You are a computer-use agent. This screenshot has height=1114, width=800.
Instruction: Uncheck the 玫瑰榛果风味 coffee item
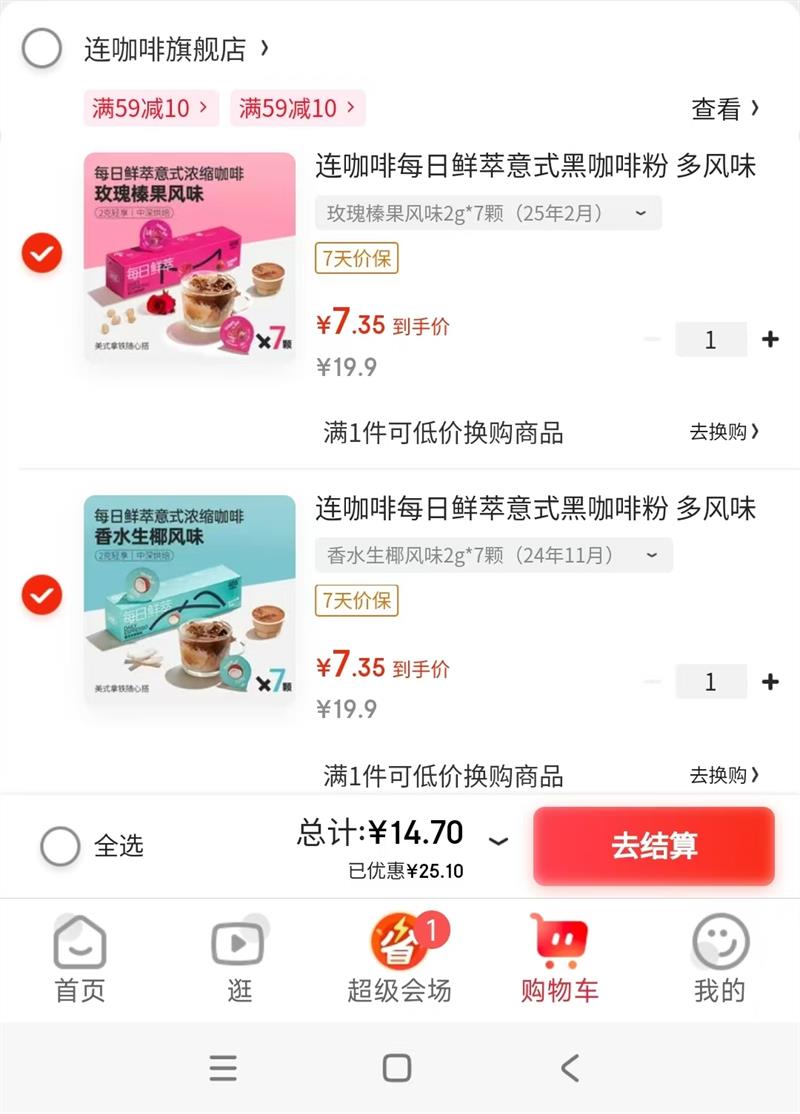coord(42,254)
